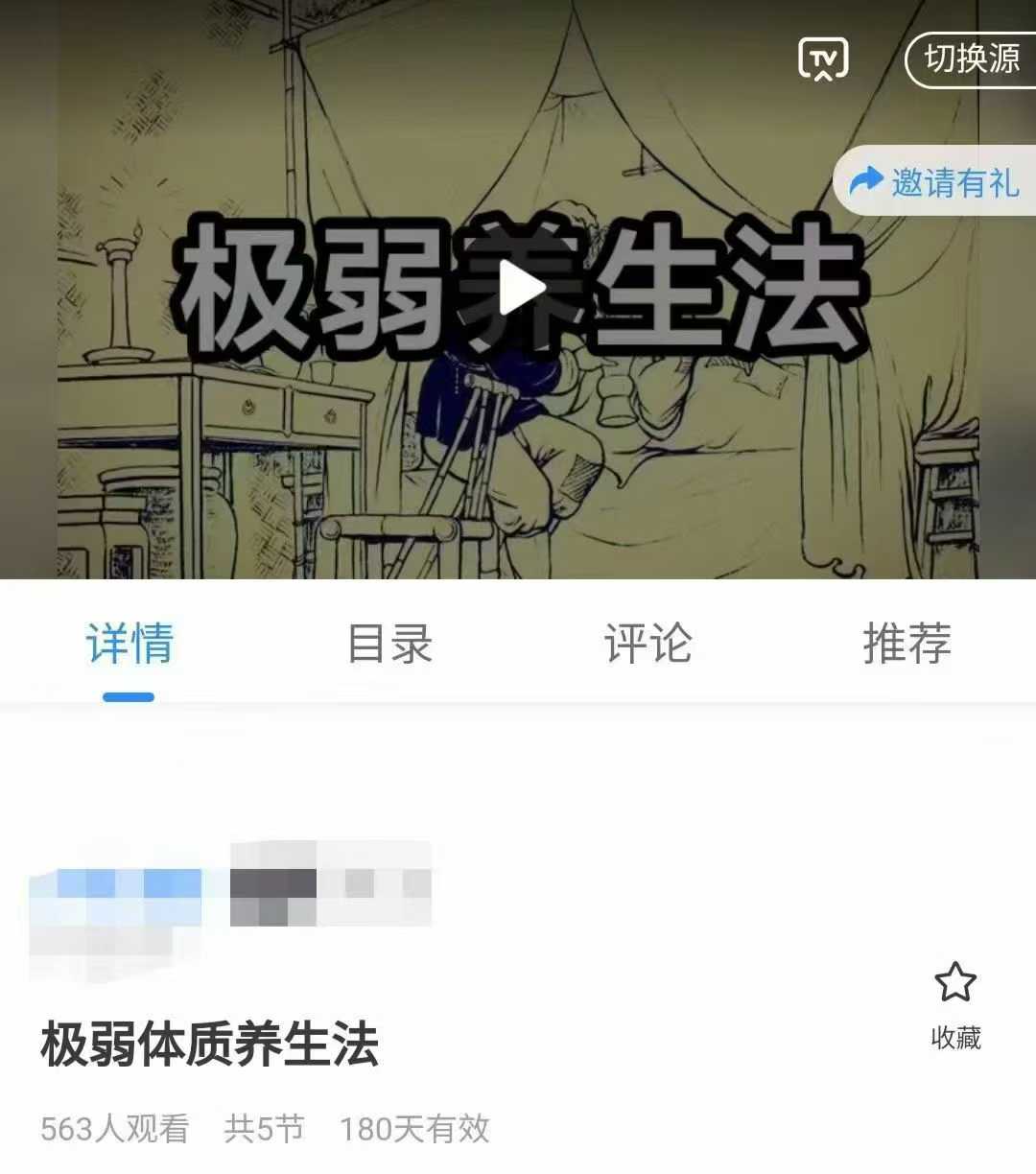Viewport: 1036px width, 1174px height.
Task: Switch to the 目录 tab
Action: (389, 643)
